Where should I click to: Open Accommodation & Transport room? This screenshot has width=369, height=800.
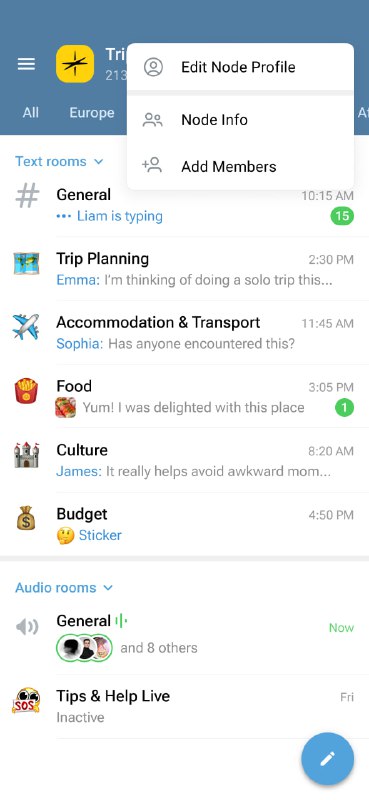[x=184, y=333]
